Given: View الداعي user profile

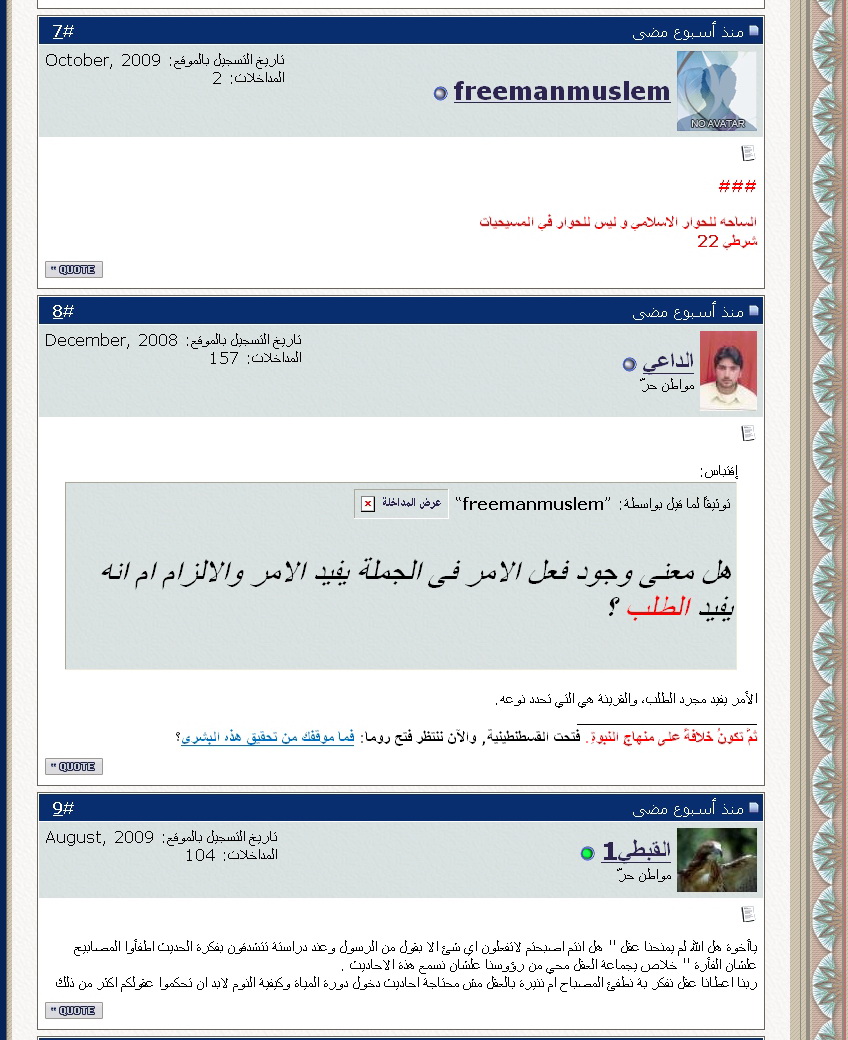Looking at the screenshot, I should [667, 362].
